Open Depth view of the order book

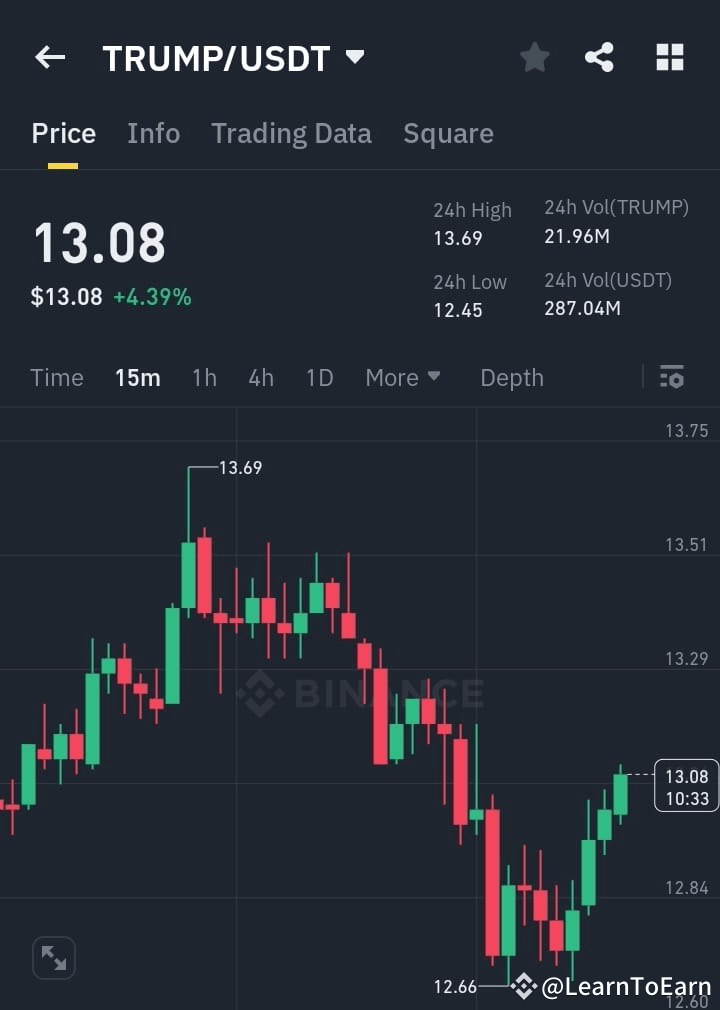click(512, 377)
